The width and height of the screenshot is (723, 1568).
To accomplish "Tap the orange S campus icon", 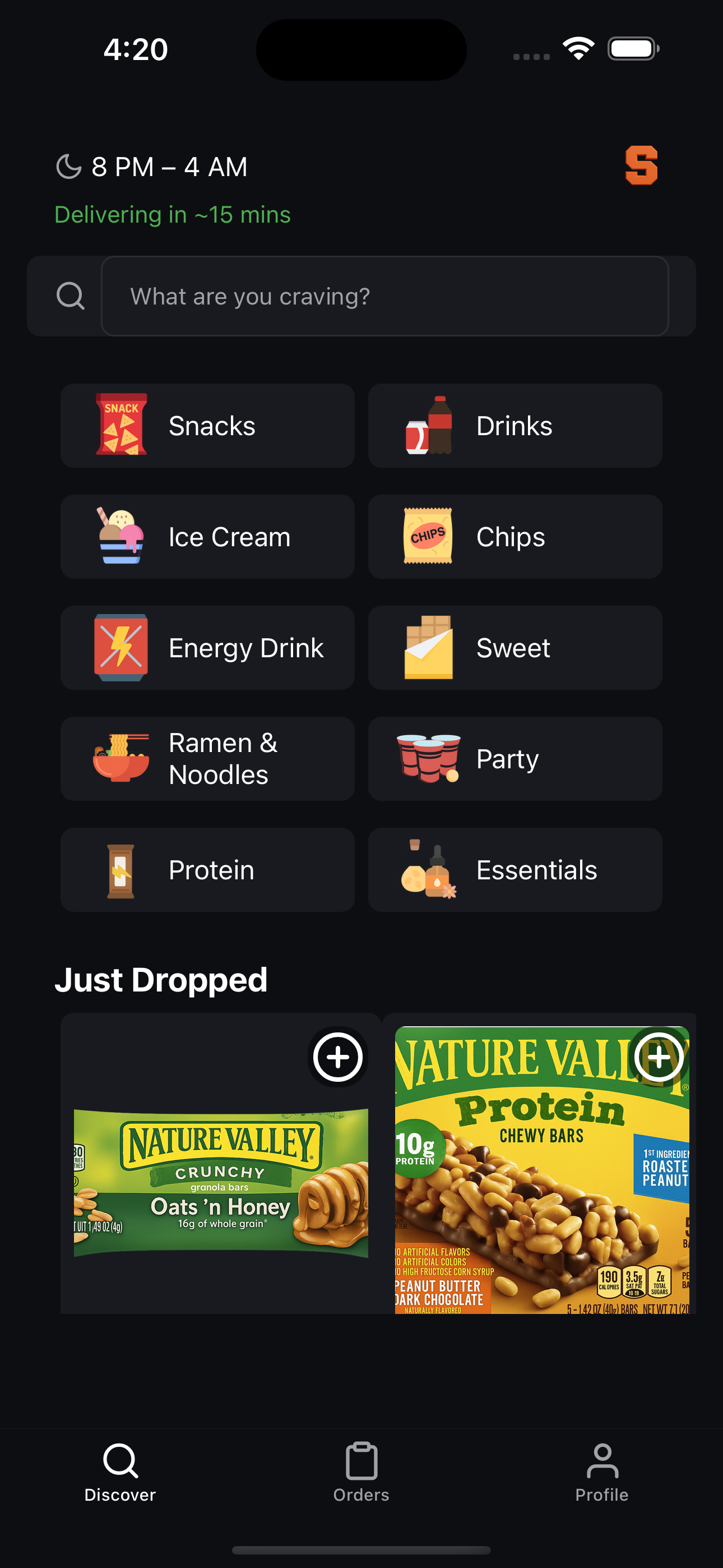I will [641, 165].
